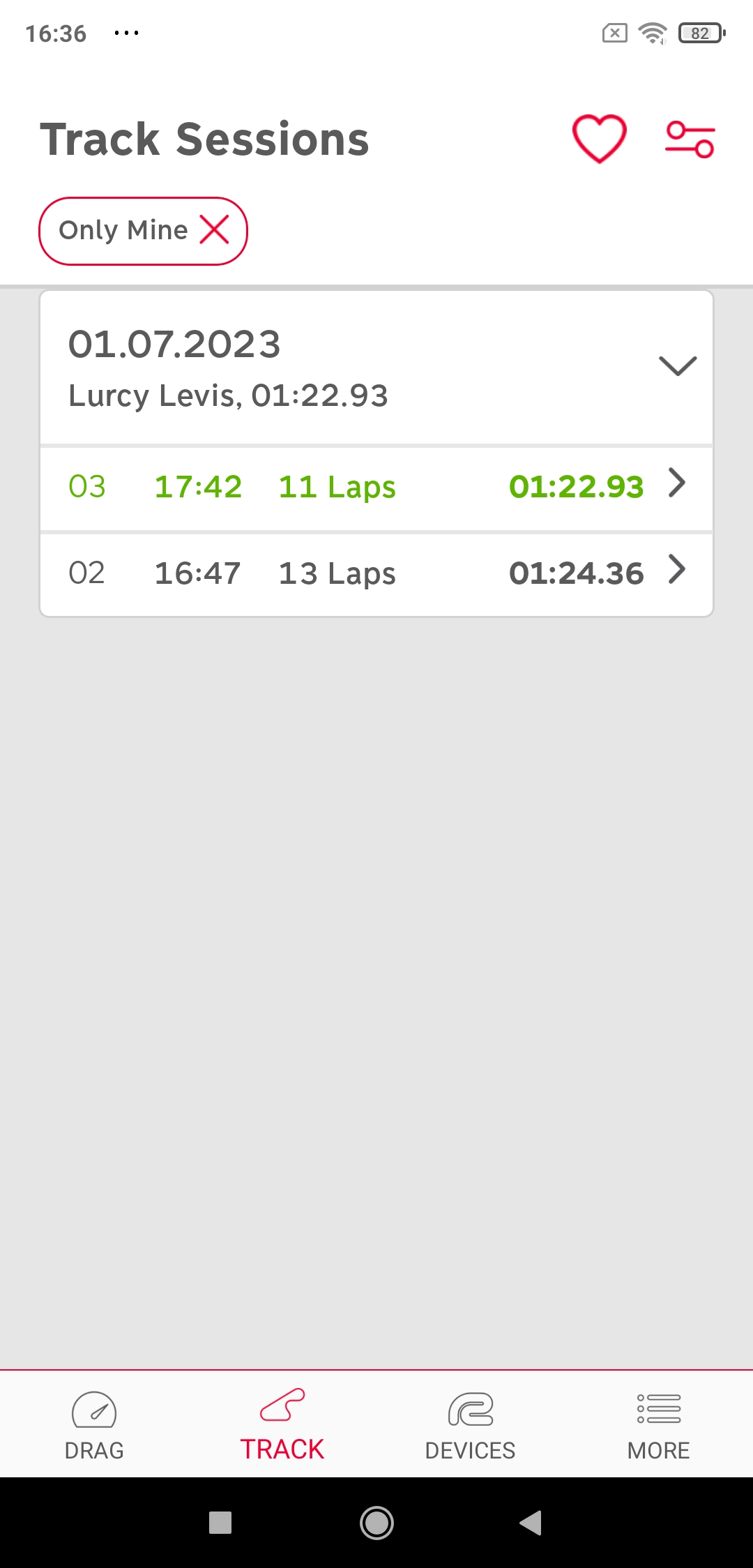The width and height of the screenshot is (753, 1568).
Task: Collapse the 01.07.2023 session group
Action: (677, 365)
